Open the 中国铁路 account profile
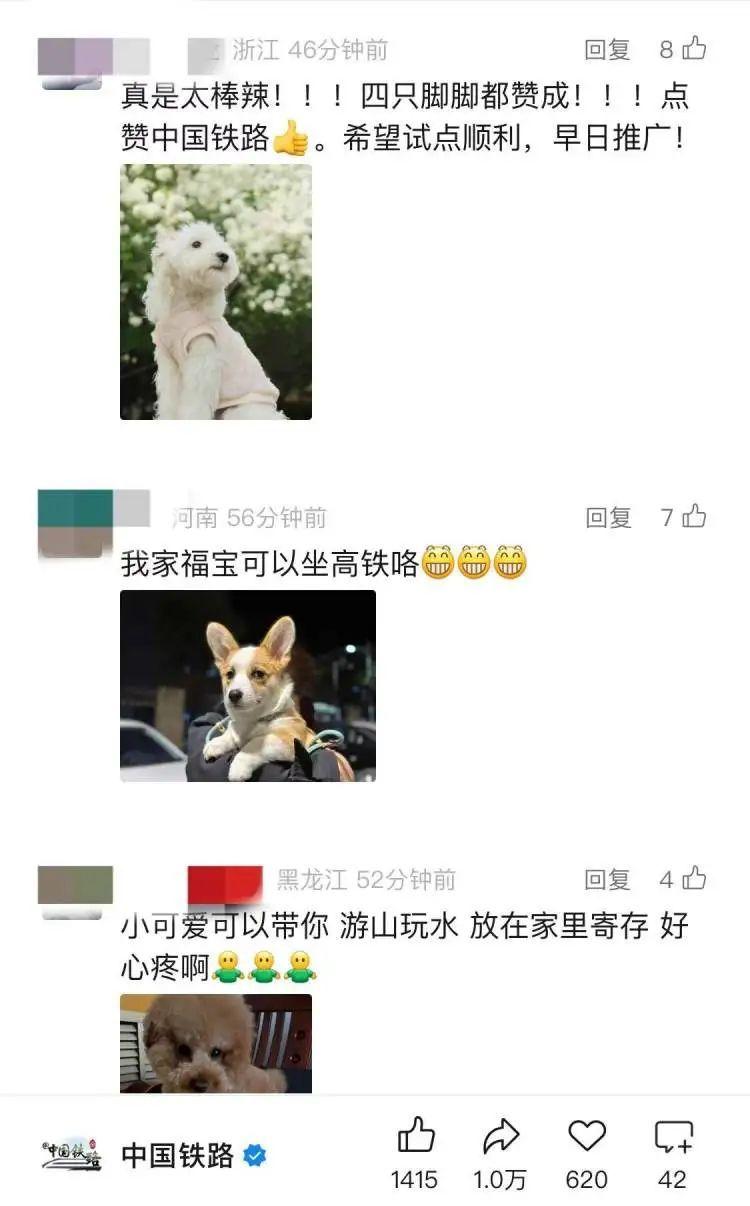The image size is (750, 1206). 176,1155
